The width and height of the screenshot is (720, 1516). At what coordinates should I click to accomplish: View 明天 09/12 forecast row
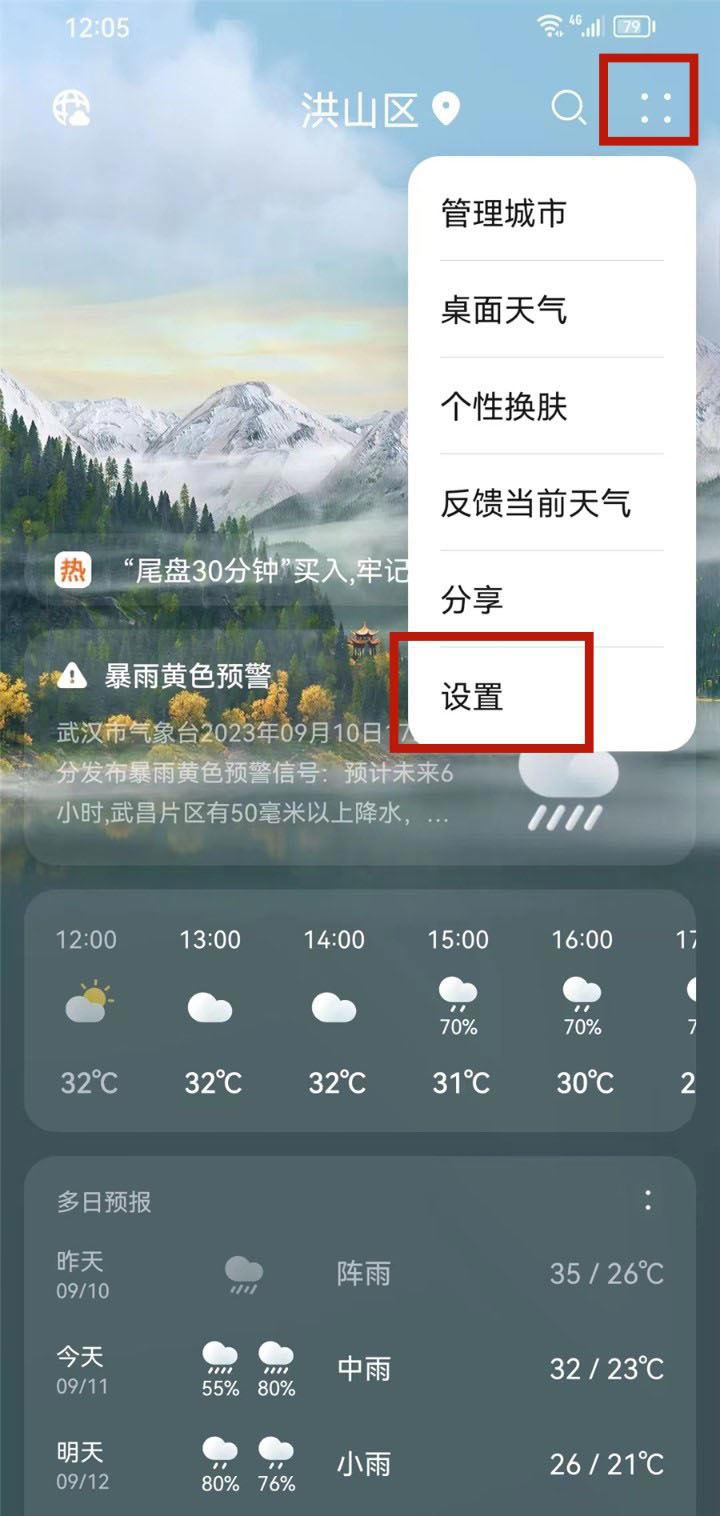coord(360,1464)
